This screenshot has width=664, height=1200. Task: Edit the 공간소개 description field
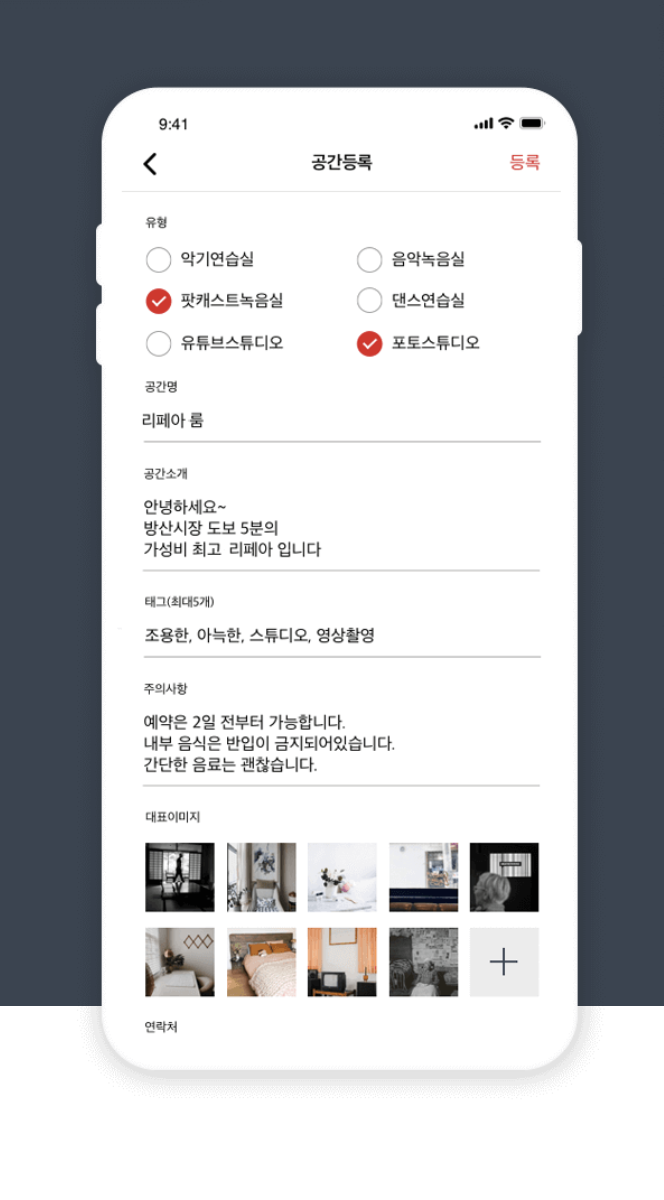pos(340,528)
